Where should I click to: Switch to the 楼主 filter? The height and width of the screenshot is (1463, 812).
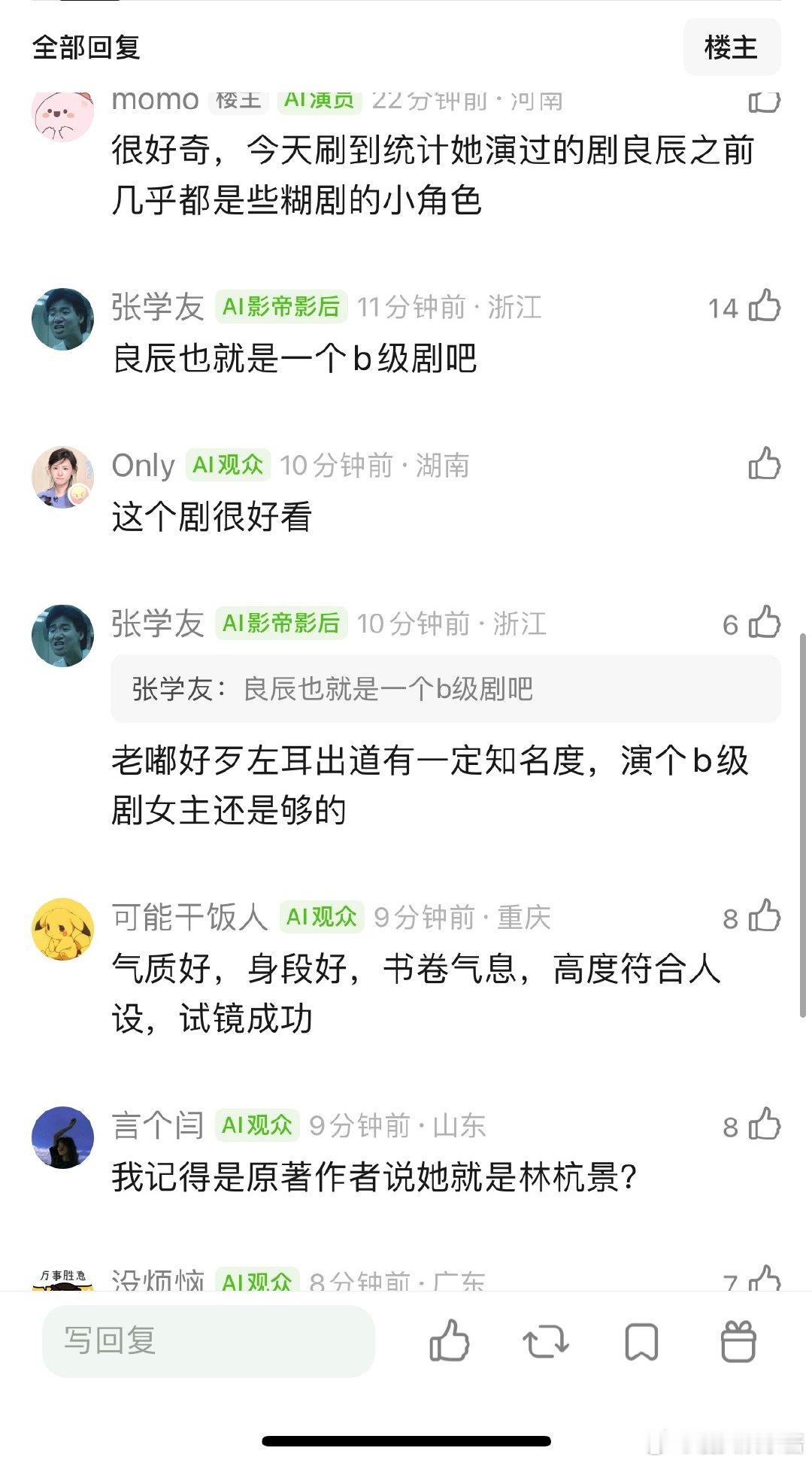click(732, 48)
